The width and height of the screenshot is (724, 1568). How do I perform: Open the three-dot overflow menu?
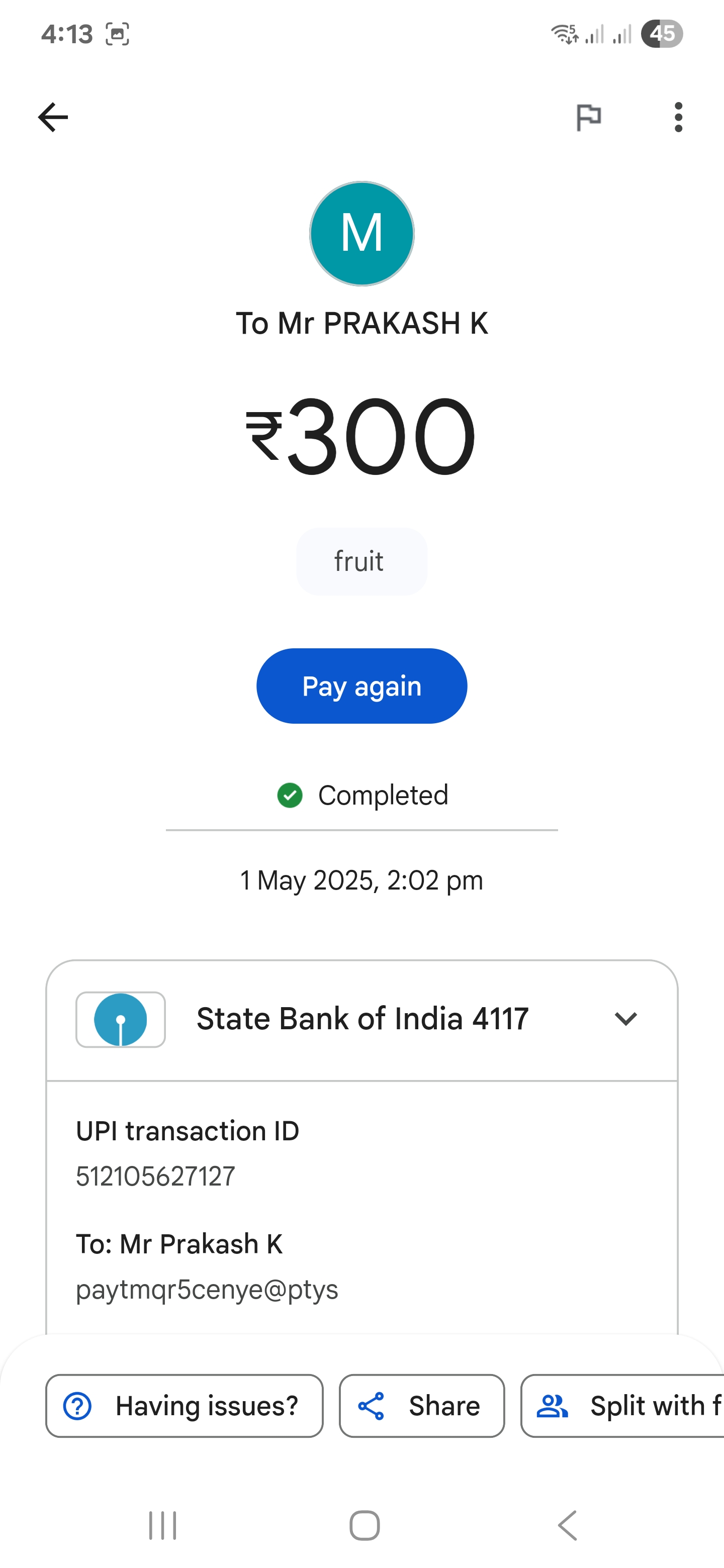[678, 117]
